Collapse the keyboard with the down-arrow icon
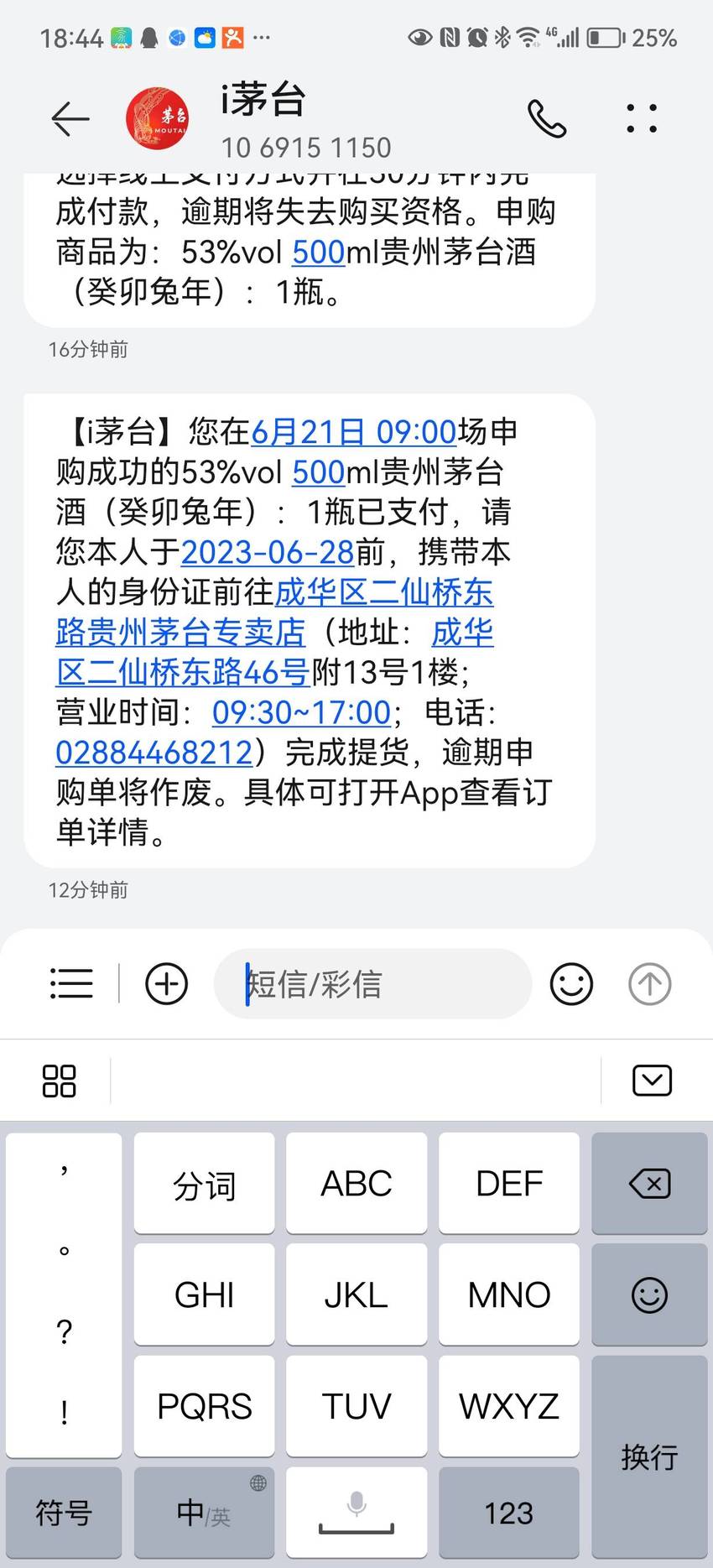Screen dimensions: 713x1568 click(652, 1081)
